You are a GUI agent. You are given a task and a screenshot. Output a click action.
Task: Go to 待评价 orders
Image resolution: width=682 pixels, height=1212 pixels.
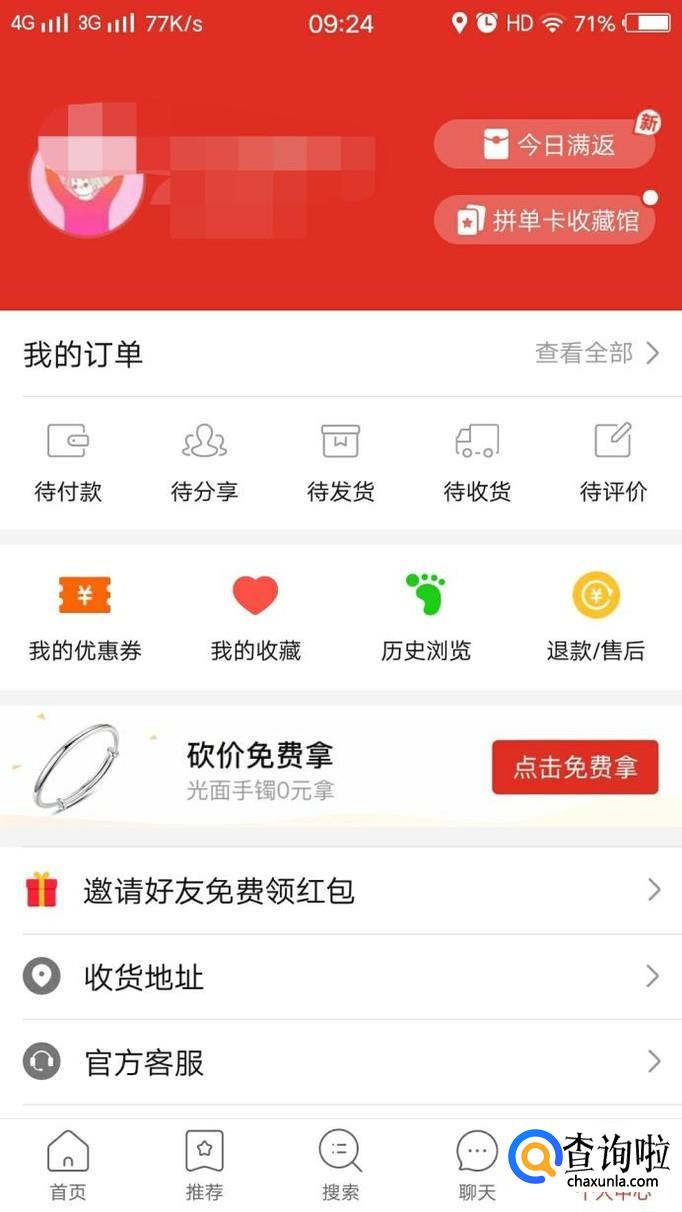[x=613, y=461]
